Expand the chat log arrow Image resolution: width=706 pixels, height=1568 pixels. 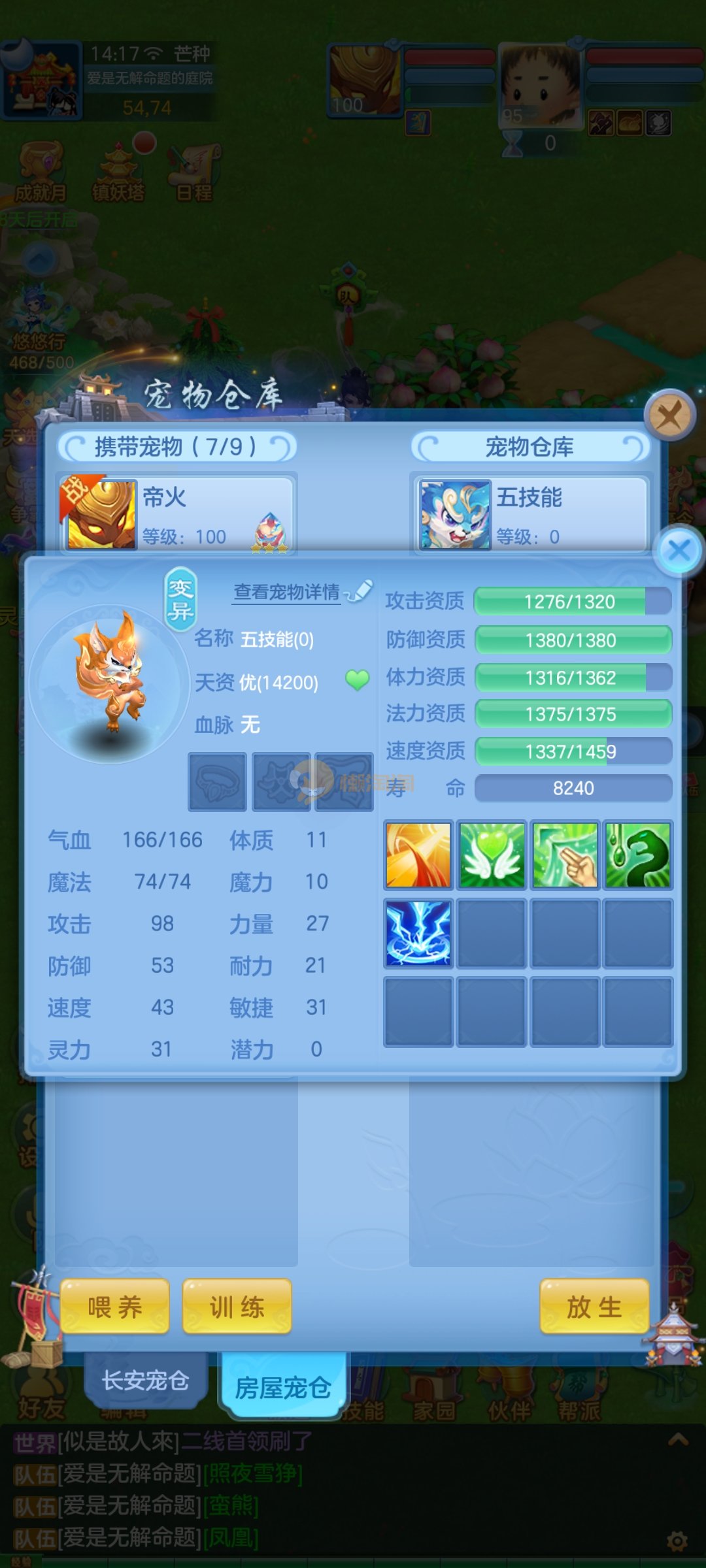[678, 1439]
